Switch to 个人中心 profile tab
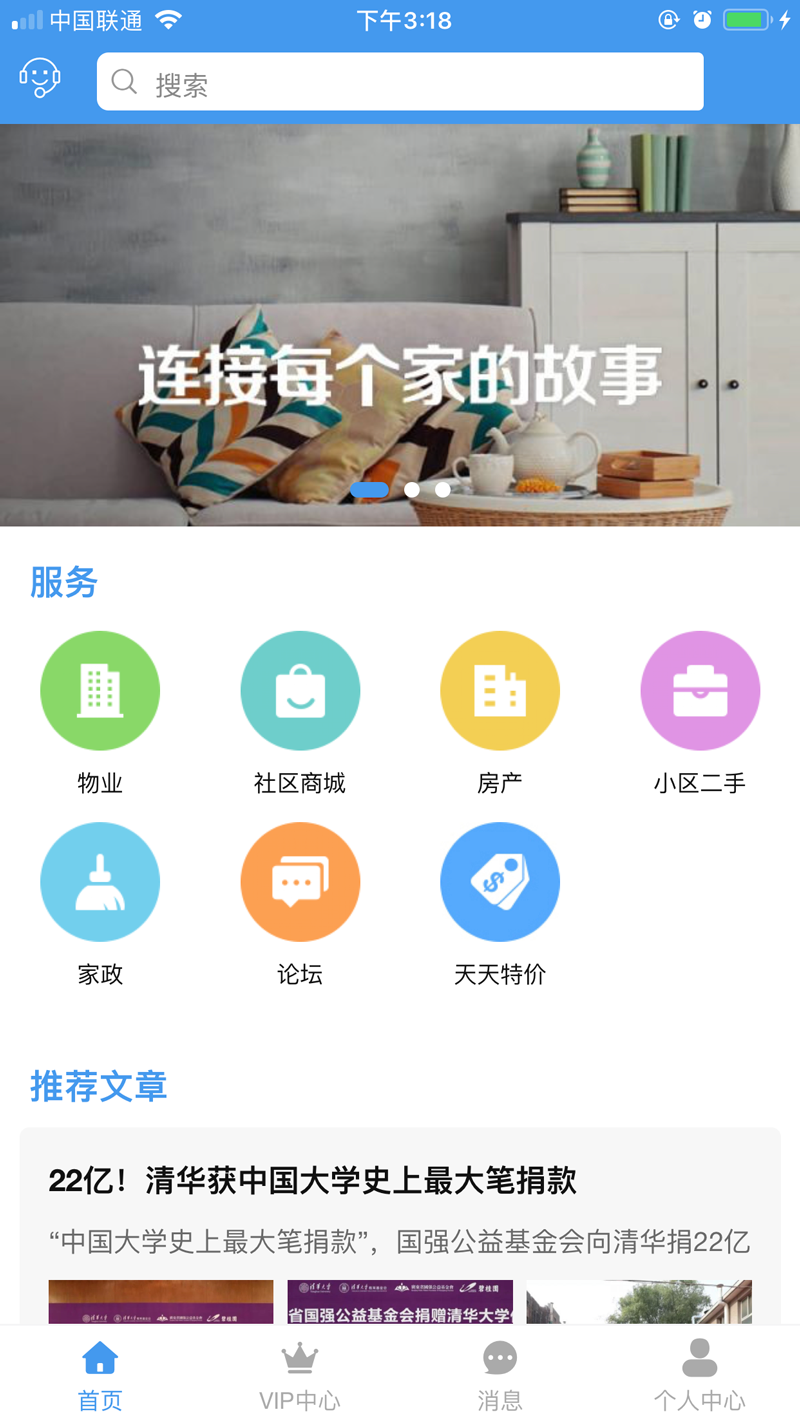The image size is (800, 1422). pos(700,1374)
